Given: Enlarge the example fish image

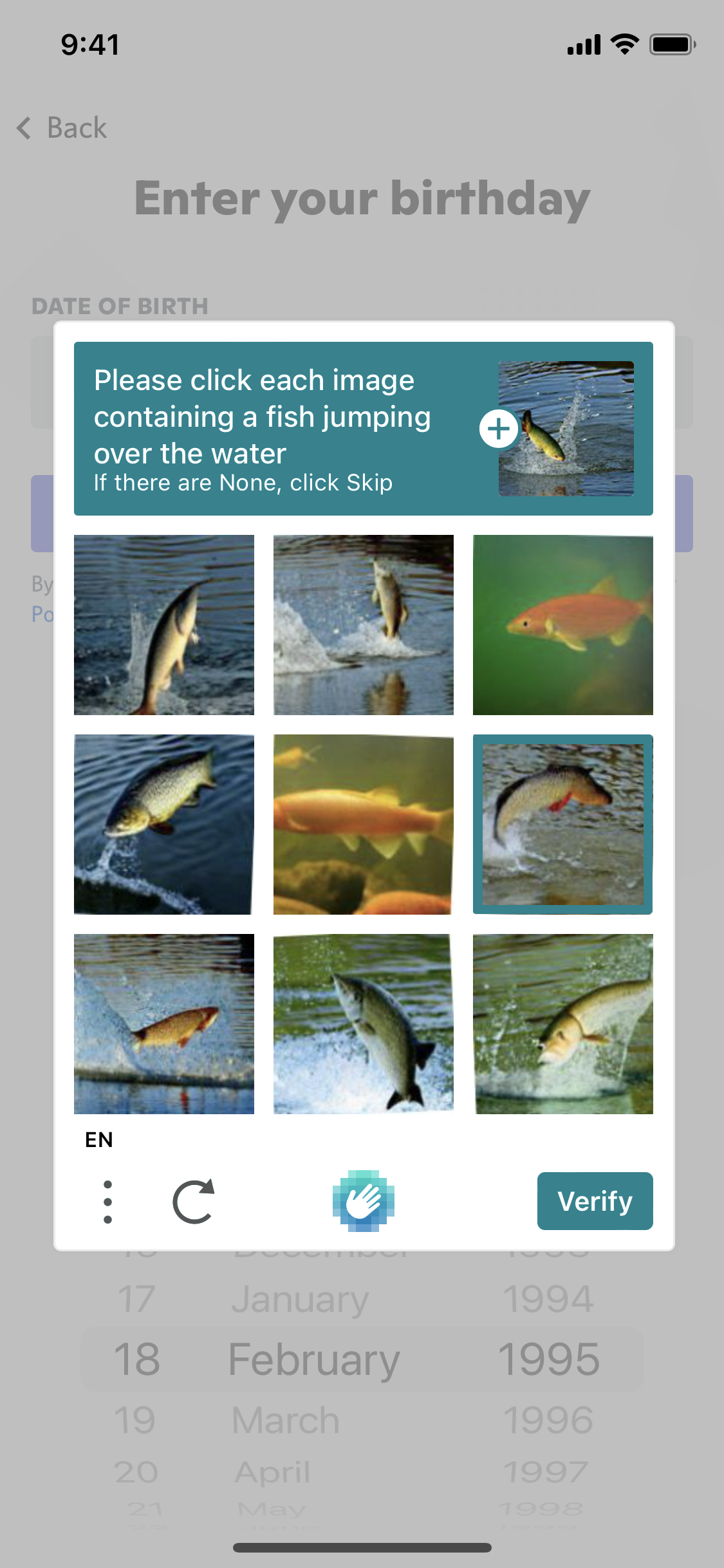Looking at the screenshot, I should (x=499, y=429).
